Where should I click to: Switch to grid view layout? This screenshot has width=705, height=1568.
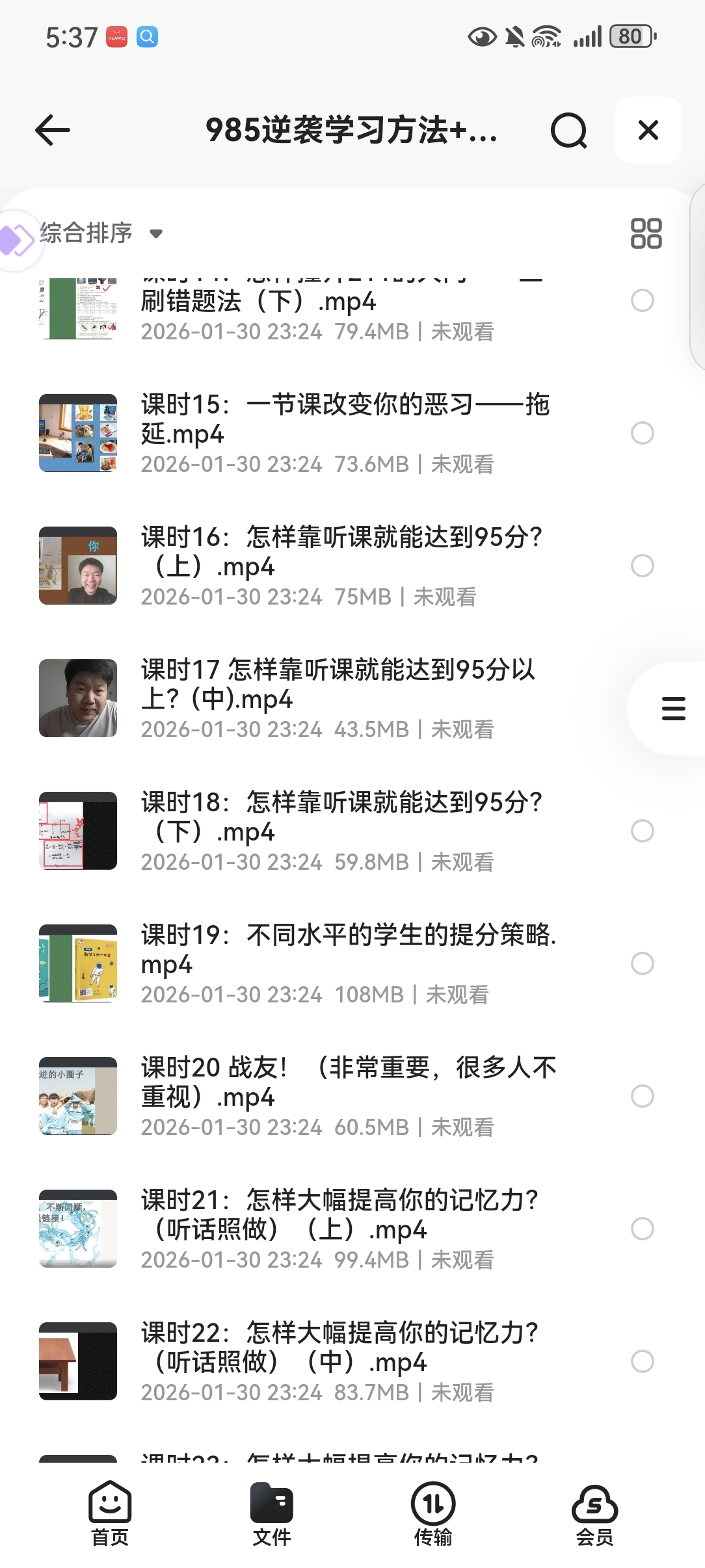pos(646,233)
